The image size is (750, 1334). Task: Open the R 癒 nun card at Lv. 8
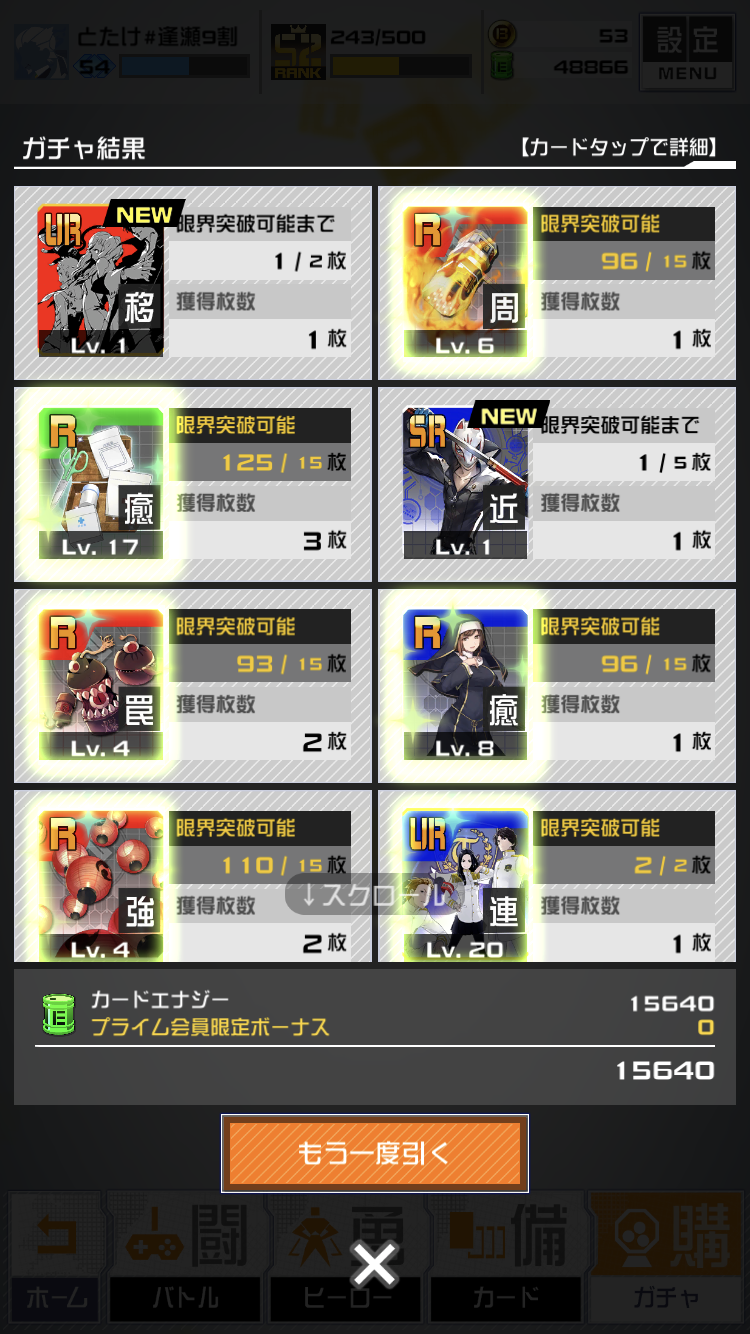[465, 684]
